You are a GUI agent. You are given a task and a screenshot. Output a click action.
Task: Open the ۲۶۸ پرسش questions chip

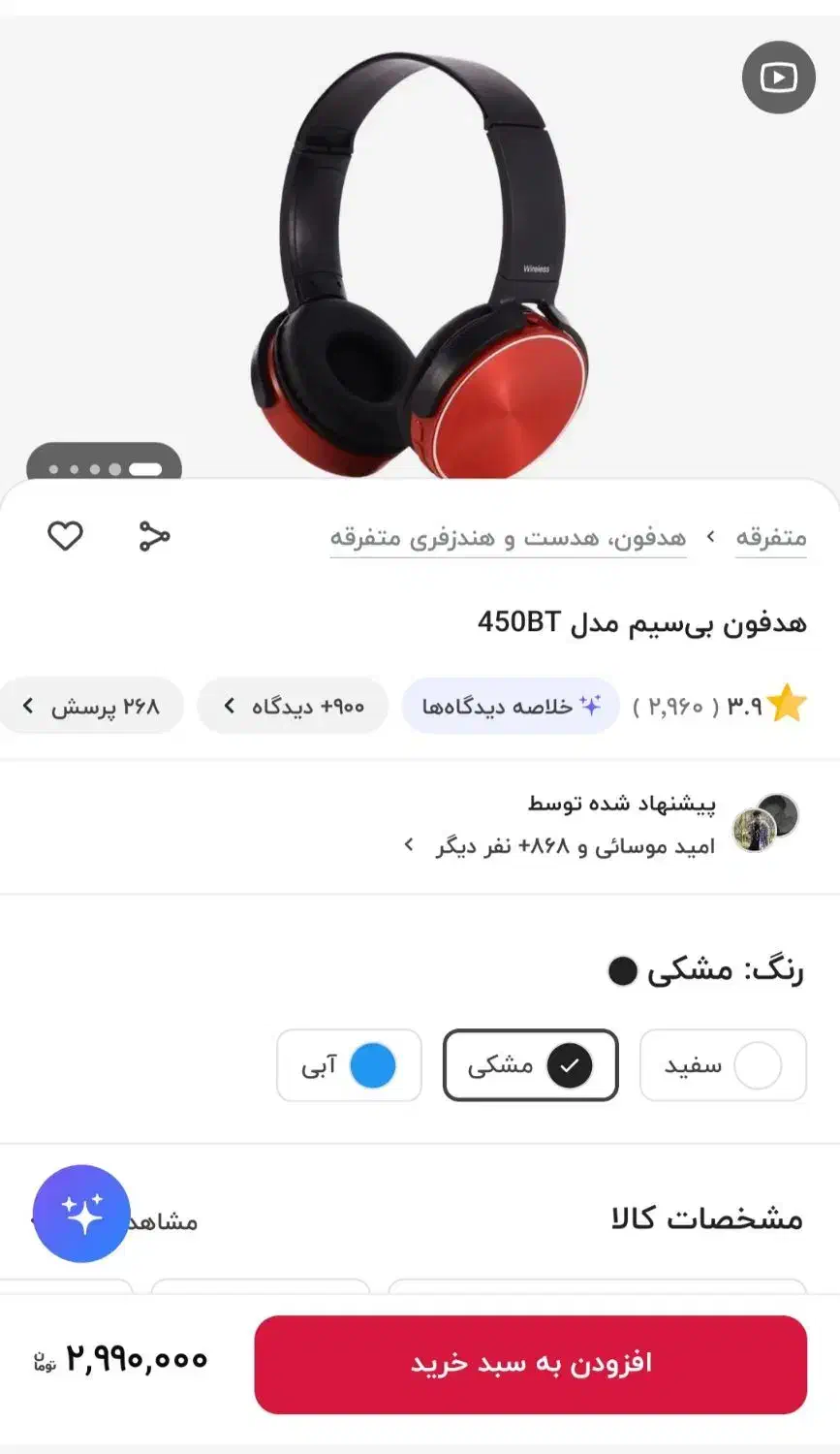pos(91,706)
